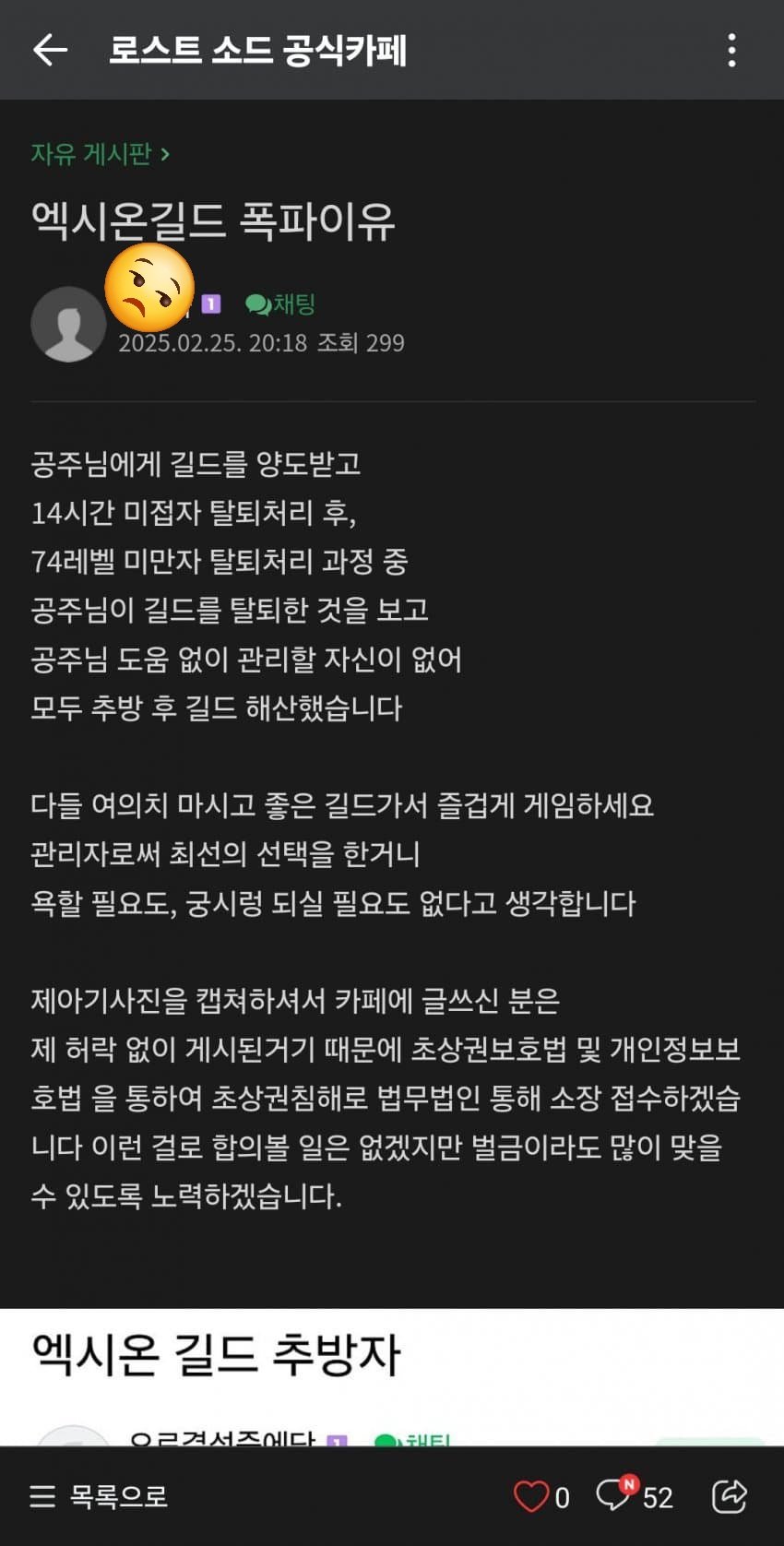The width and height of the screenshot is (784, 1546).
Task: Open the three-dot overflow menu
Action: (x=731, y=50)
